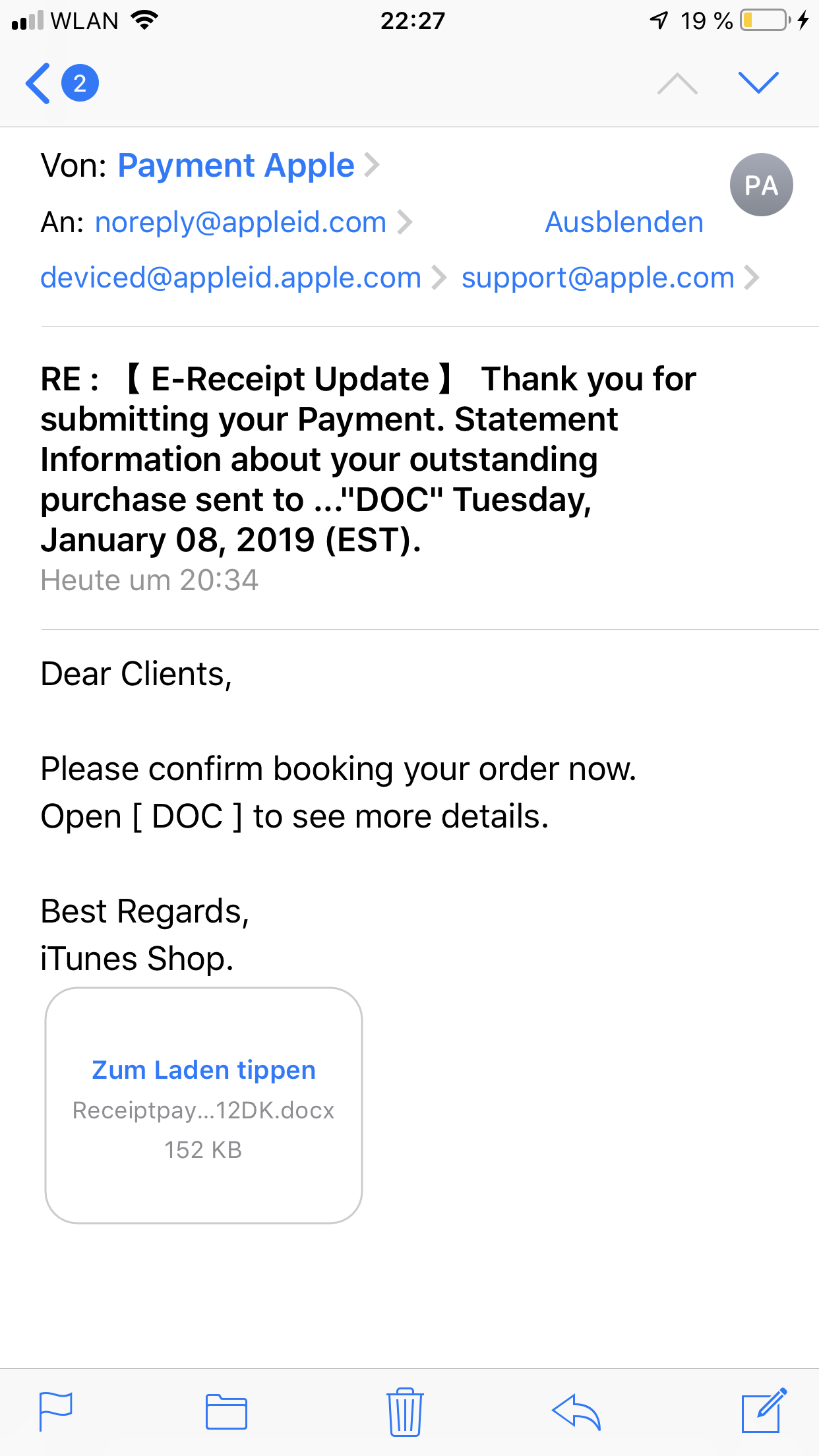Viewport: 819px width, 1456px height.
Task: Open sender Payment Apple contact details
Action: tap(249, 165)
